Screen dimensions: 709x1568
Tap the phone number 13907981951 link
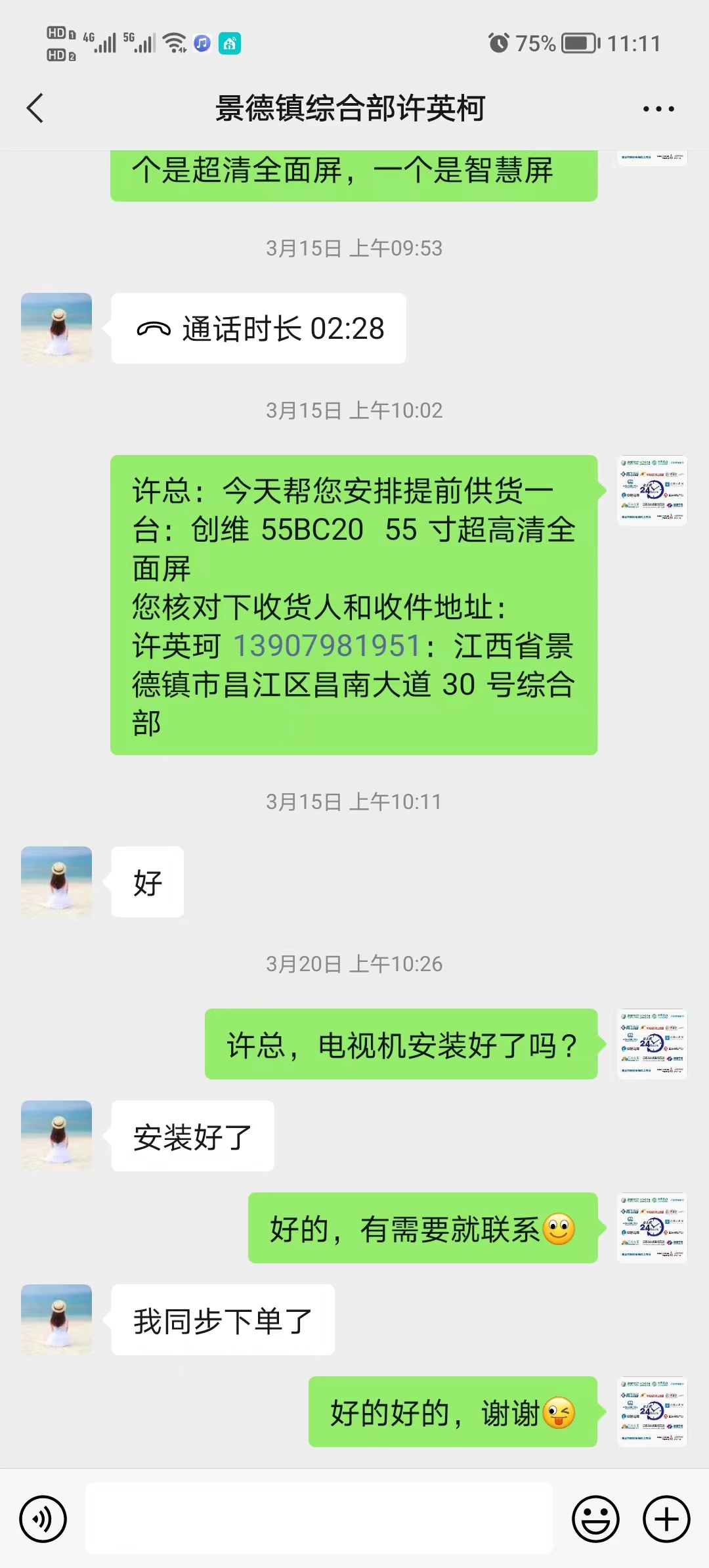[x=327, y=645]
